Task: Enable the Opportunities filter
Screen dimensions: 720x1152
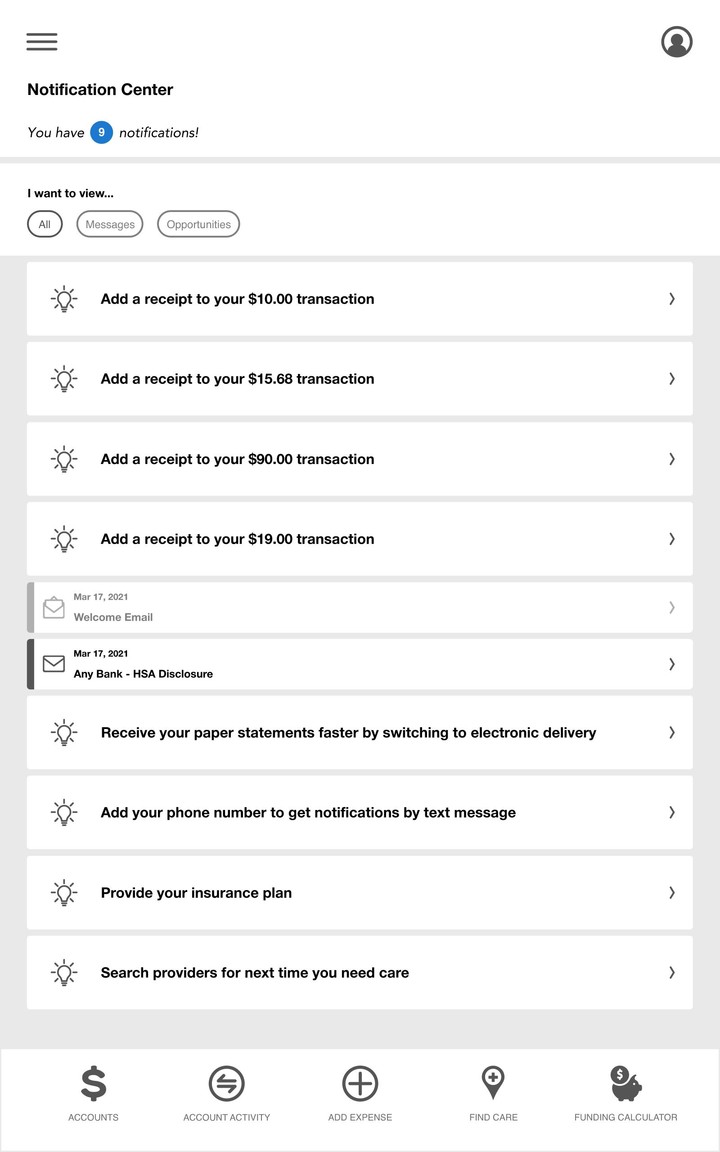Action: point(198,224)
